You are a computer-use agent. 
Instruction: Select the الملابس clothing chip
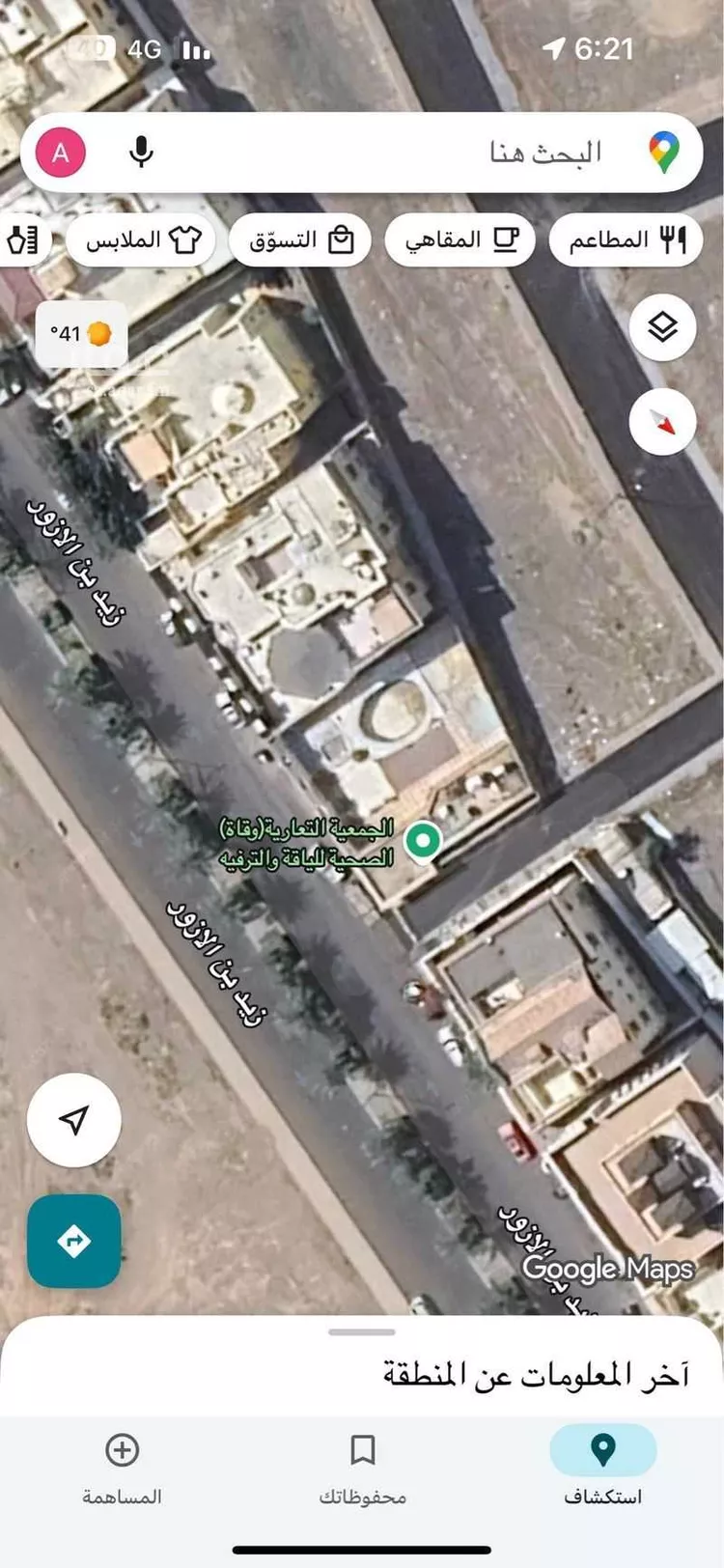141,239
